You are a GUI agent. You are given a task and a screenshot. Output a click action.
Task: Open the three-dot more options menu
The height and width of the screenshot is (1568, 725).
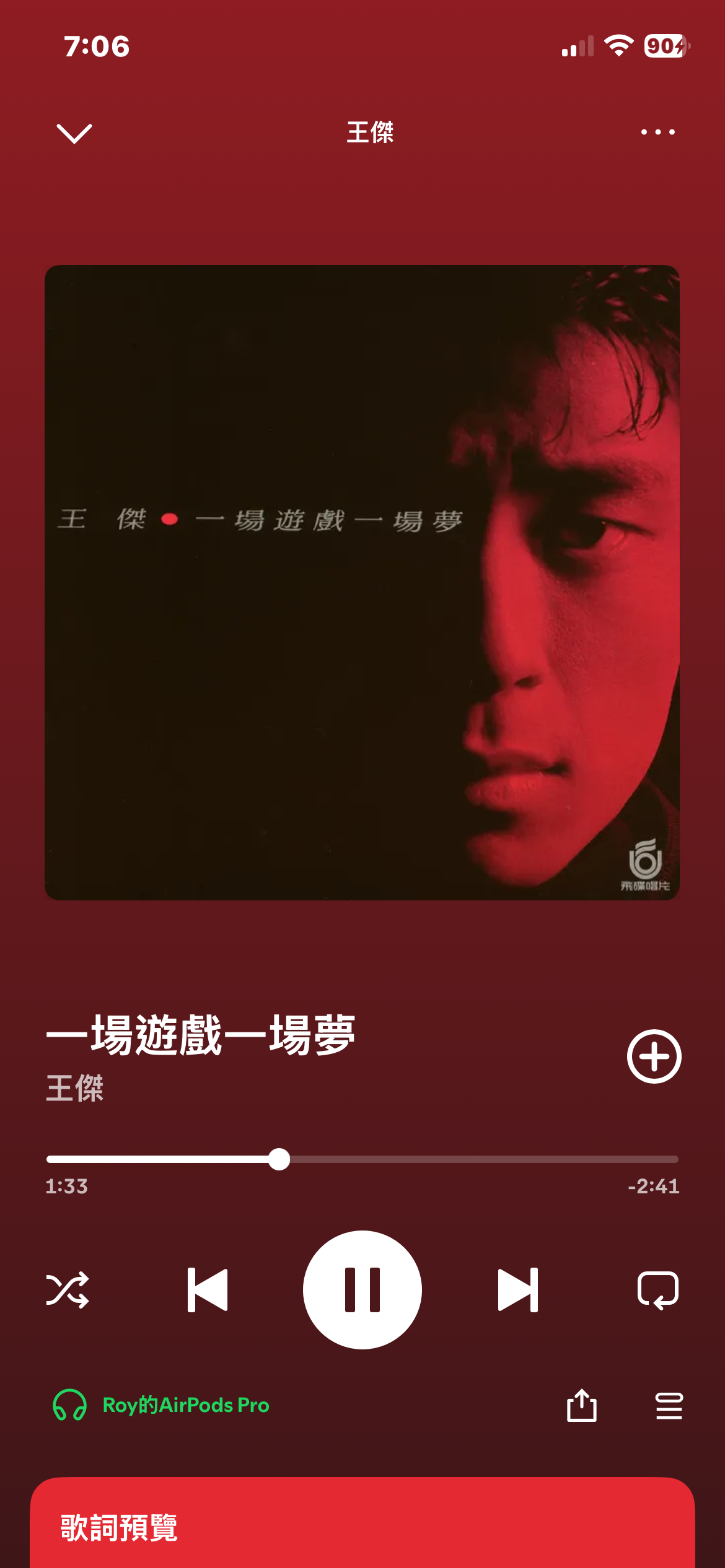coord(657,132)
